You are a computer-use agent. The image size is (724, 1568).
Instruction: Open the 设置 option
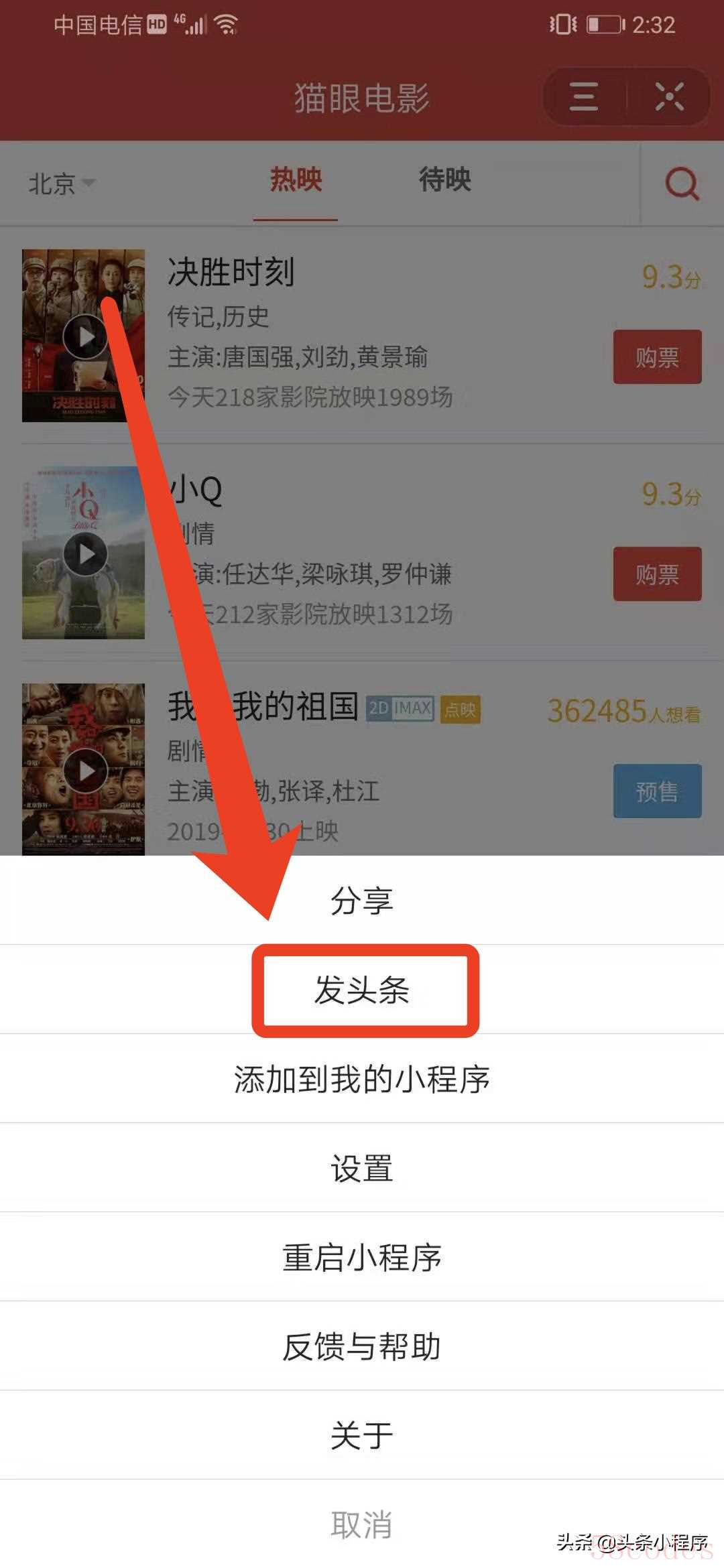(362, 1168)
